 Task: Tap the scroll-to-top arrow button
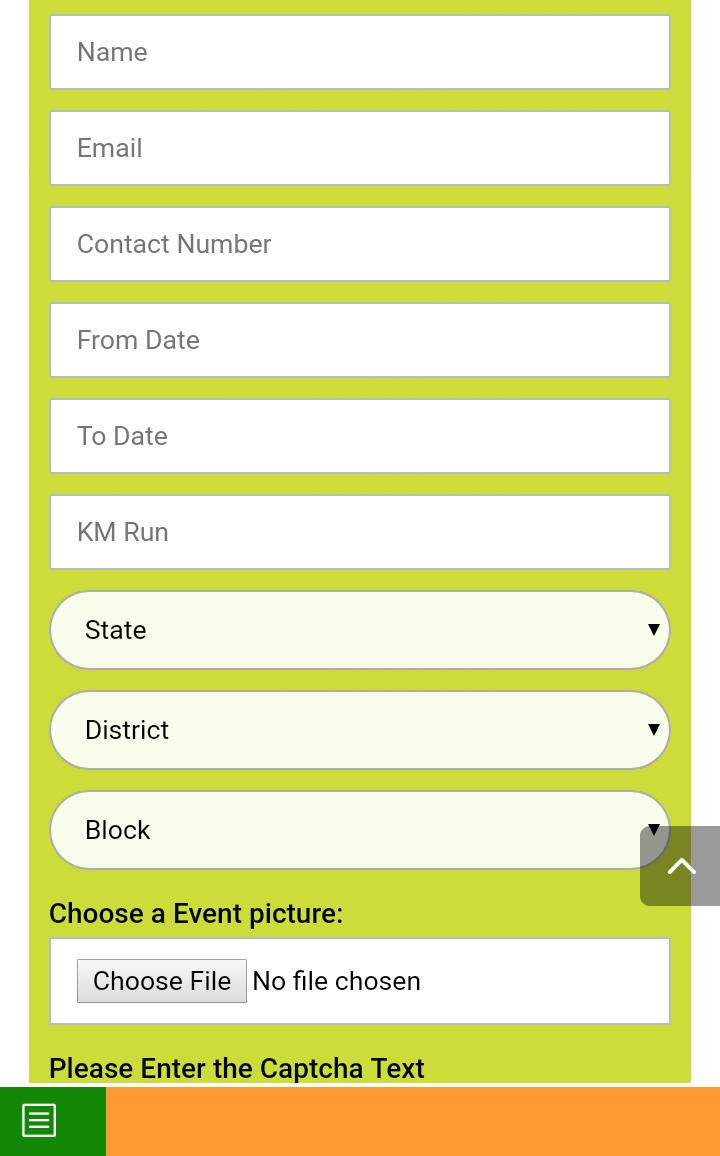coord(680,866)
